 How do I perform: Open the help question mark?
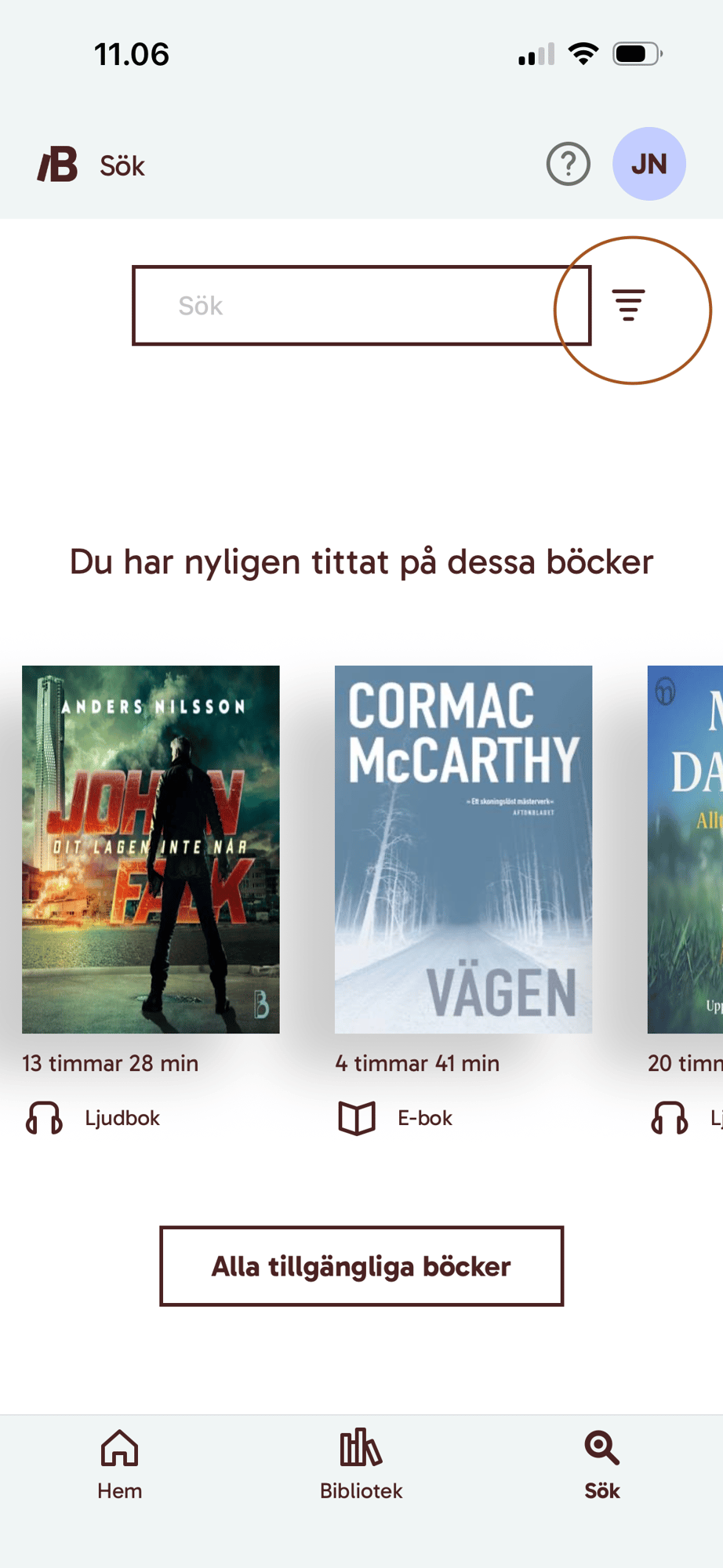pos(568,164)
